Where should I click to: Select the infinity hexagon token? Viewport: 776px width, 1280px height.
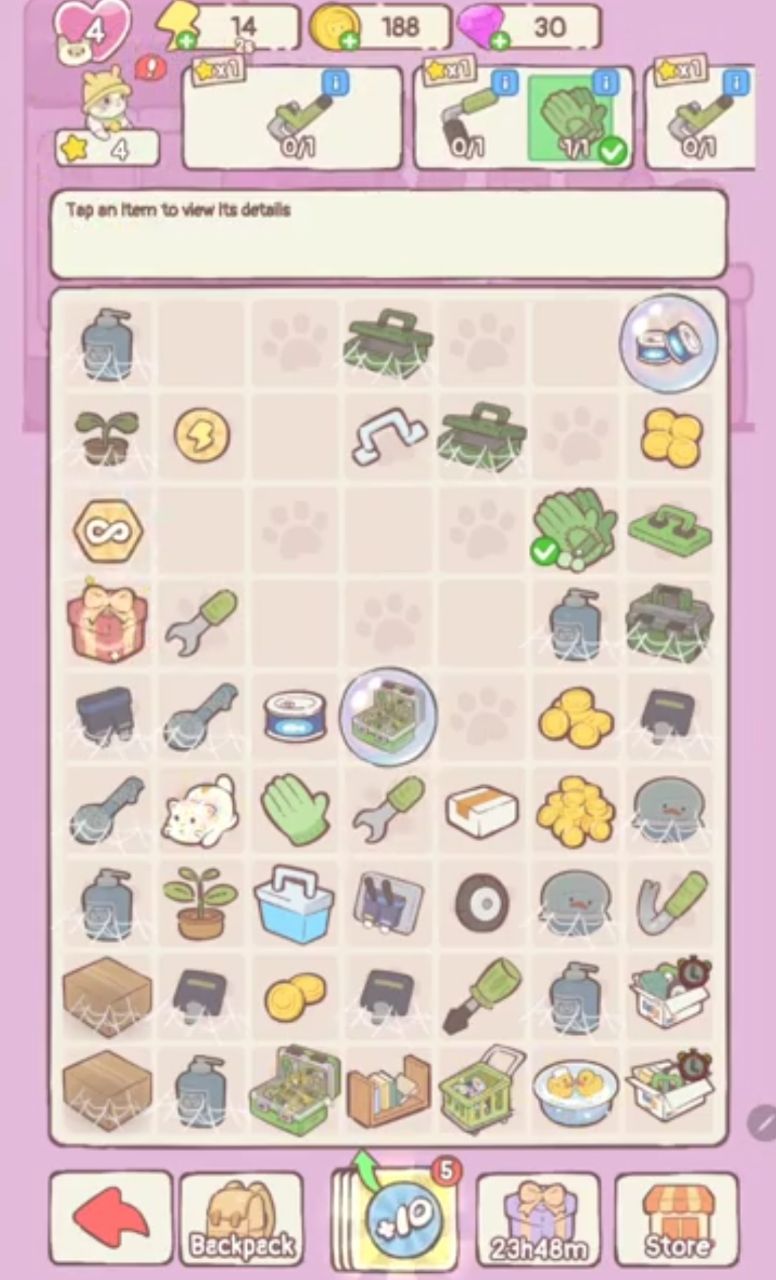coord(106,530)
